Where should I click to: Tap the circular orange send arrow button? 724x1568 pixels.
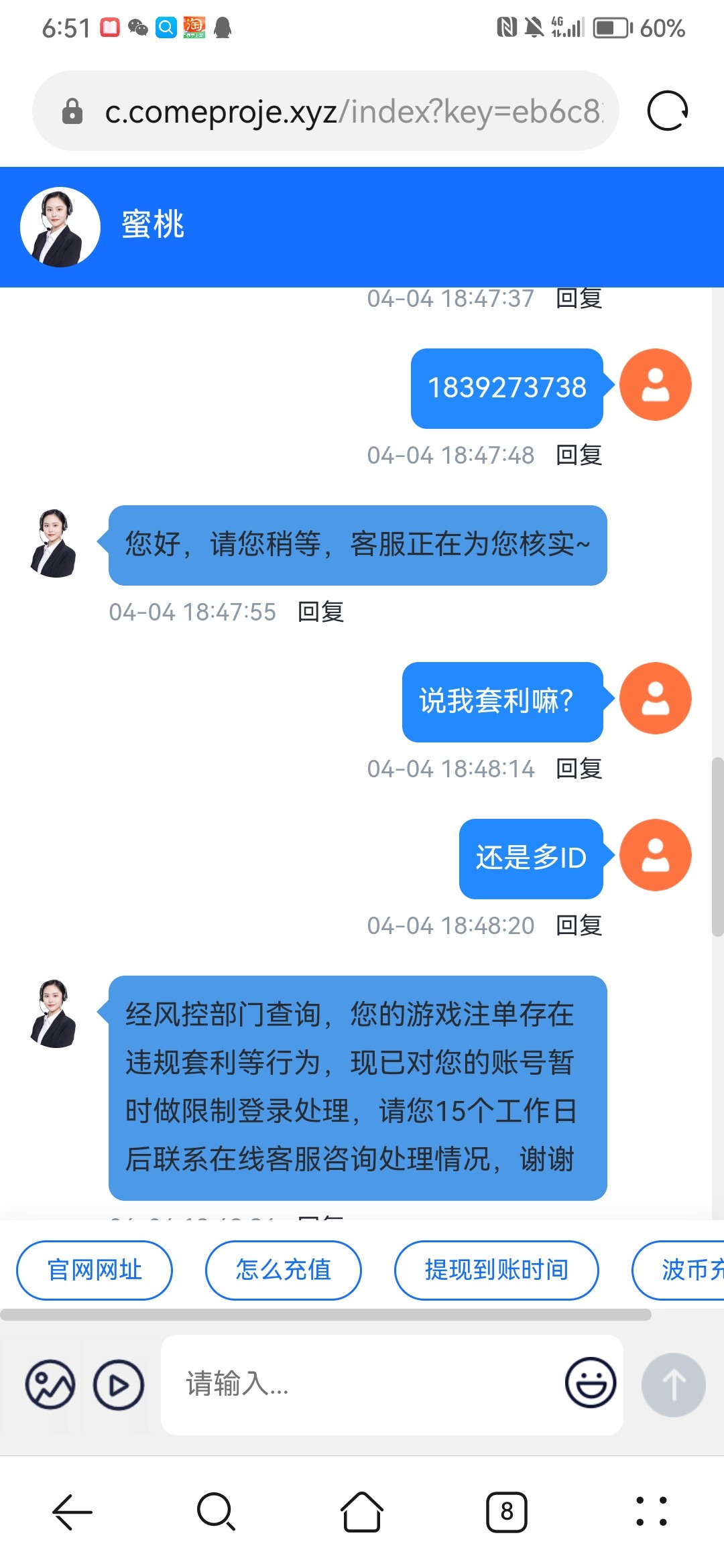coord(674,1385)
